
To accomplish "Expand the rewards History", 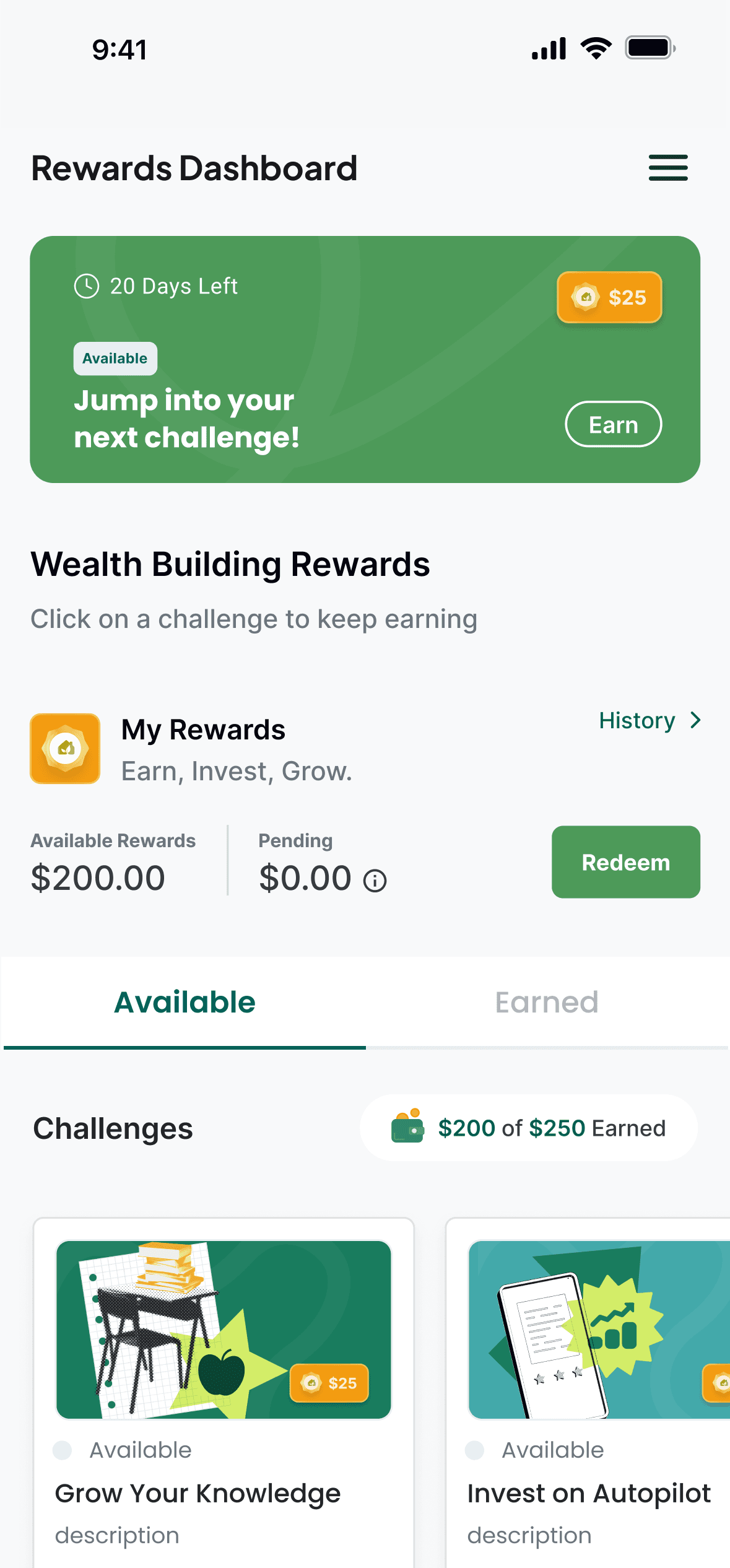I will [649, 720].
